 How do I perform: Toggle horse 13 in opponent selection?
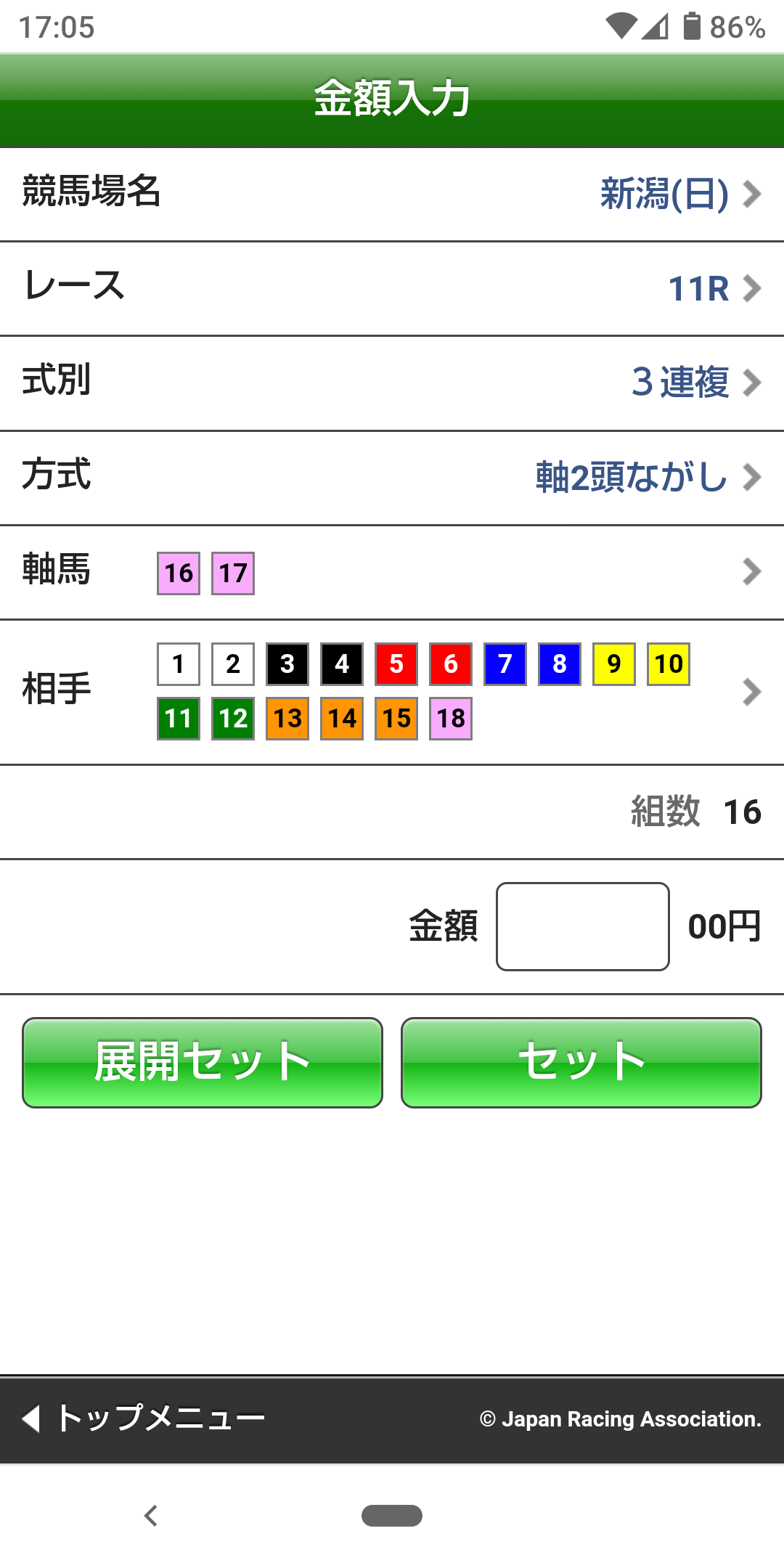287,719
